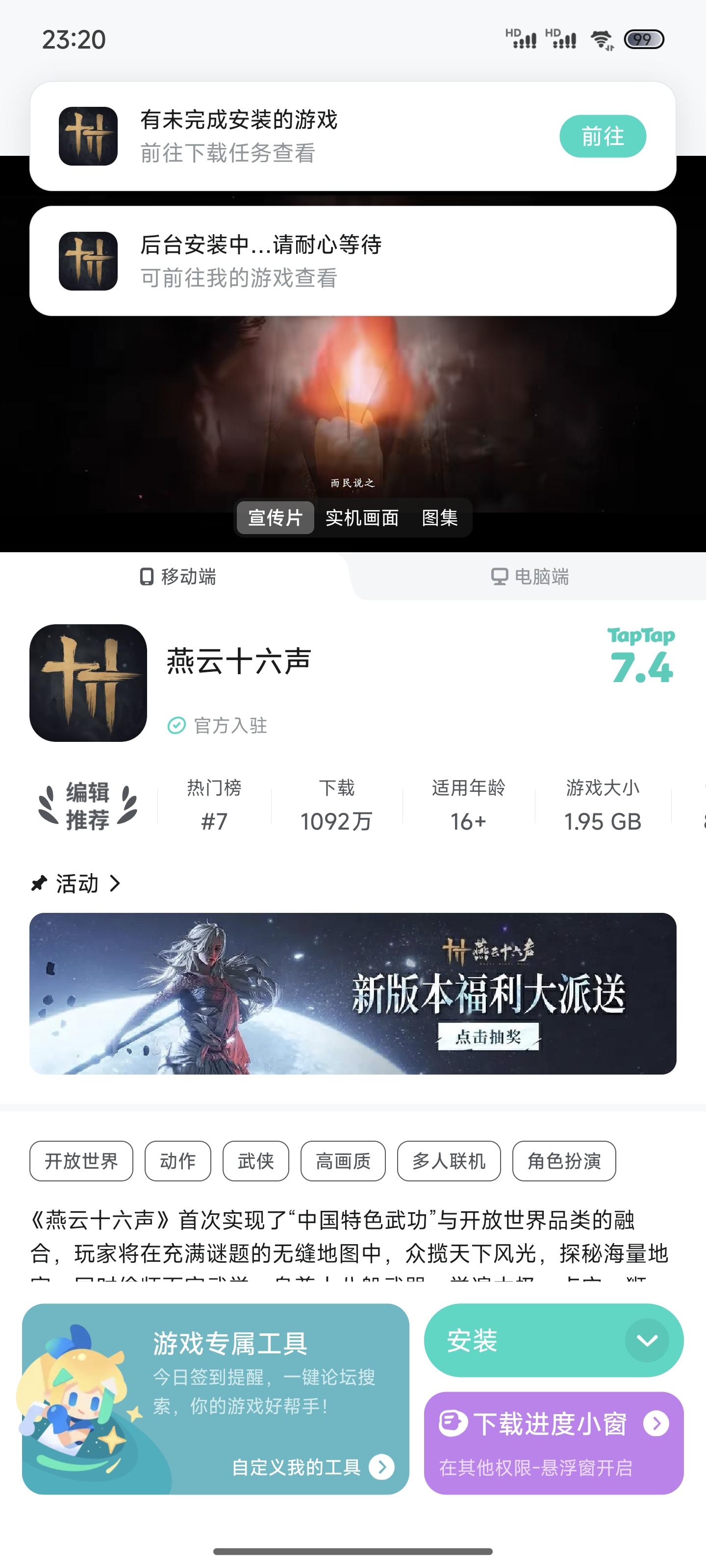Click the battery indicator in the status bar

pos(643,38)
